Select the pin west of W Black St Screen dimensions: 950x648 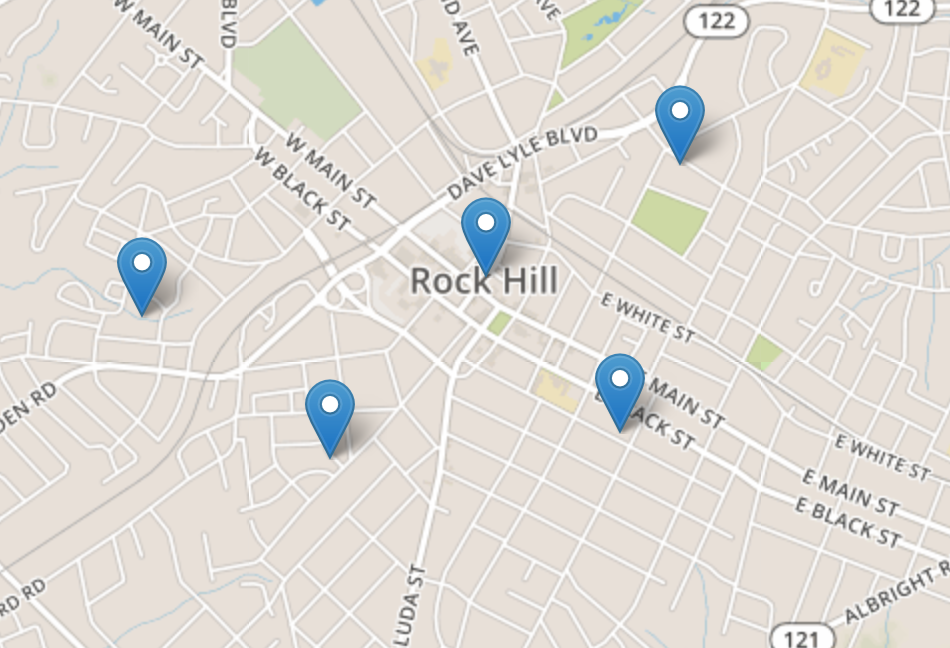tap(142, 270)
